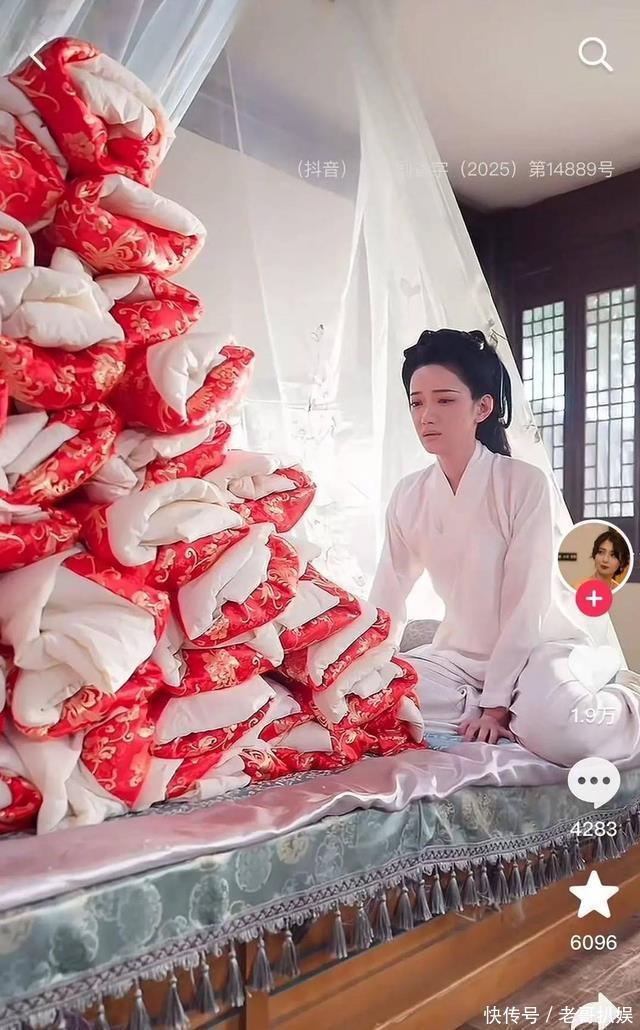Open the comments bubble showing 4283
This screenshot has width=640, height=1030.
pyautogui.click(x=594, y=782)
